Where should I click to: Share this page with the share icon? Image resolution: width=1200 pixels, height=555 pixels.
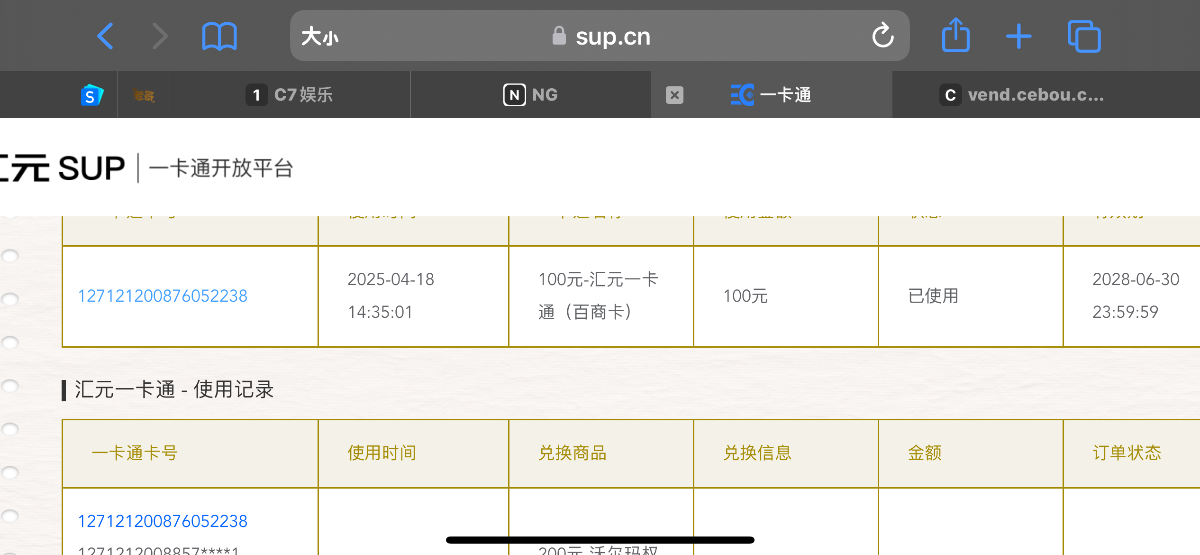coord(956,37)
